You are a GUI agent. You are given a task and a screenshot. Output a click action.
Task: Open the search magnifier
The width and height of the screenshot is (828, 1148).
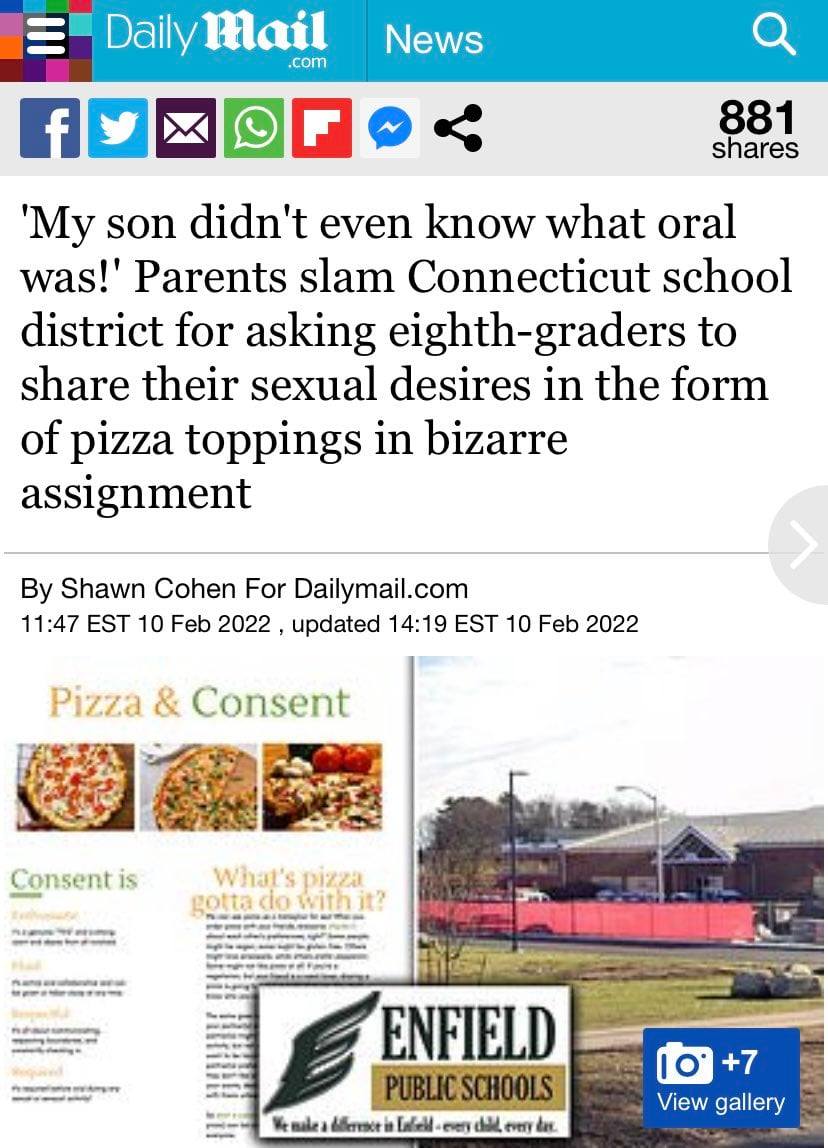point(773,38)
